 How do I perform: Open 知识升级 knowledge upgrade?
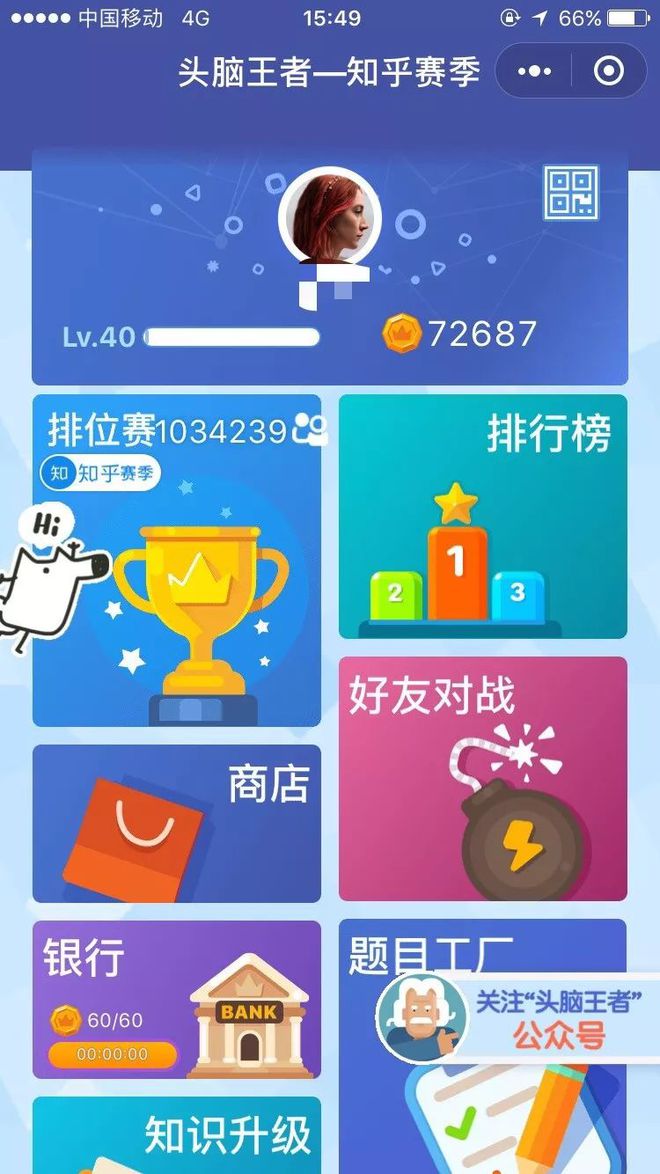pyautogui.click(x=177, y=1136)
